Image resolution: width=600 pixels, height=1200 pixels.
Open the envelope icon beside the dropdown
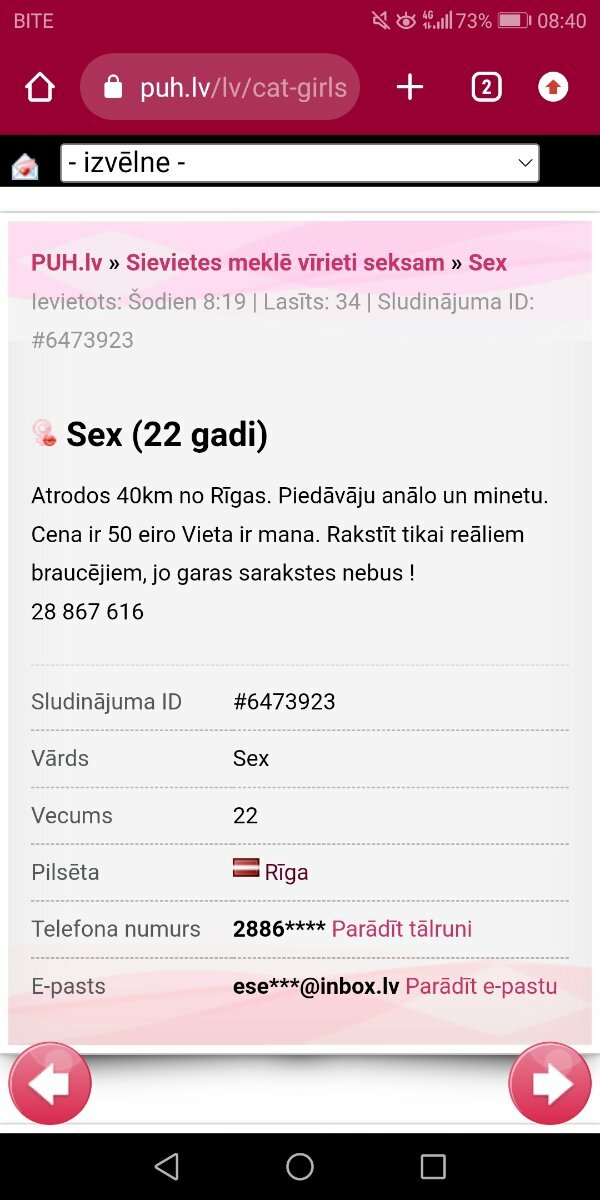pyautogui.click(x=25, y=165)
